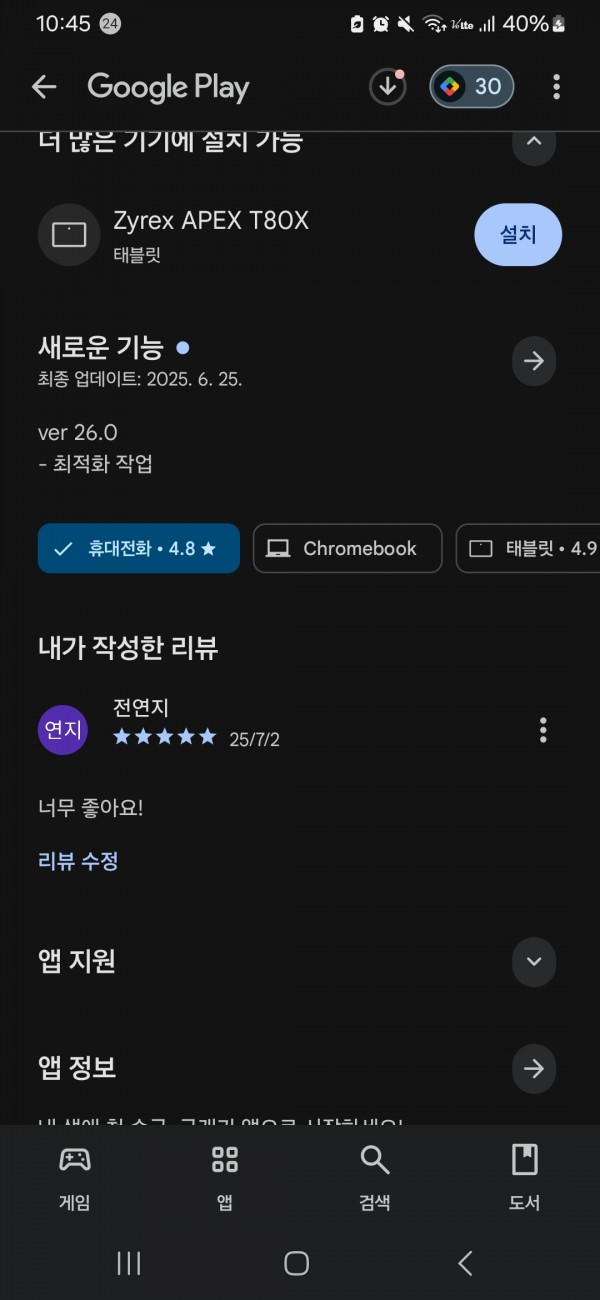Viewport: 600px width, 1300px height.
Task: Tap the system home button
Action: pos(297,1263)
